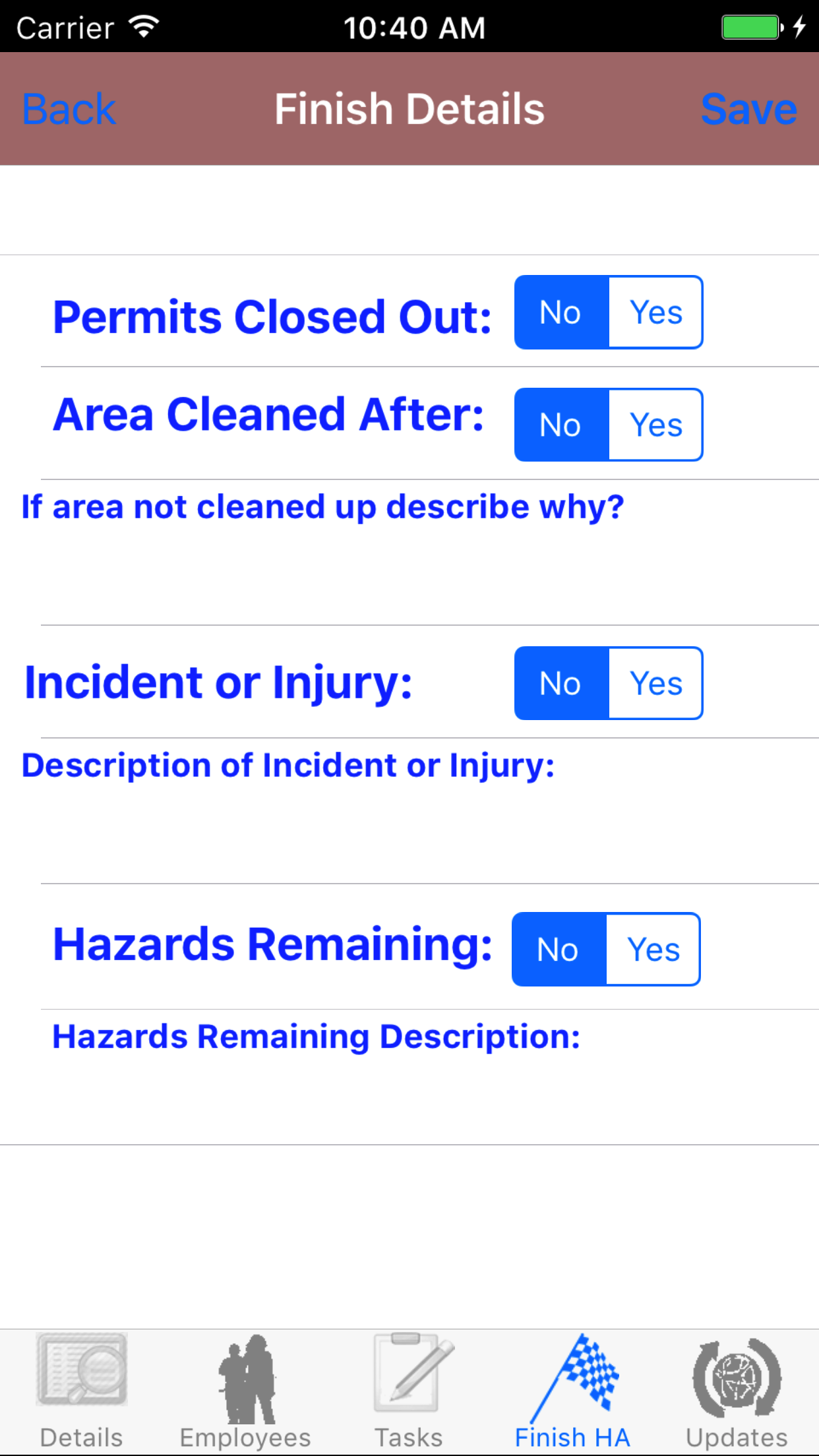Select No for Permits Closed Out
Viewport: 819px width, 1456px height.
[561, 313]
